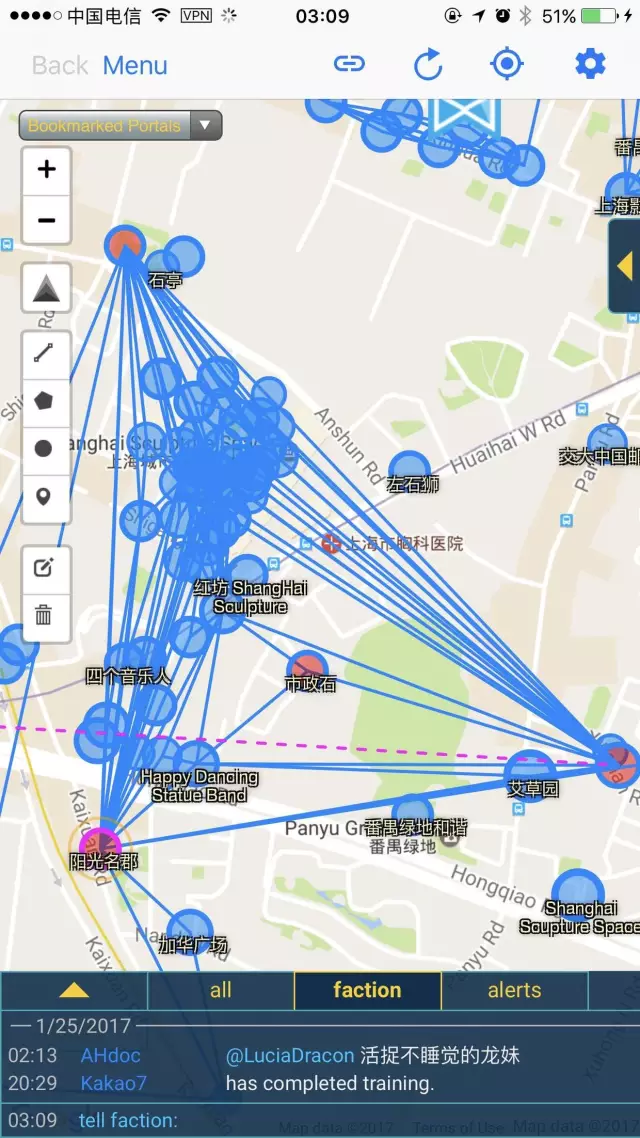Tap the link icon in toolbar
Screen dimensions: 640x1138
coord(349,64)
